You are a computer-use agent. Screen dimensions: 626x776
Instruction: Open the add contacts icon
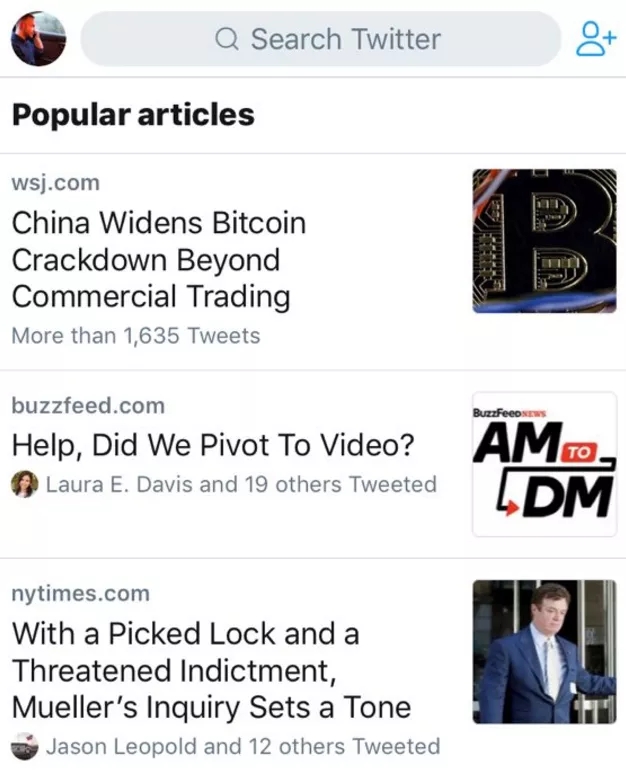[x=595, y=39]
